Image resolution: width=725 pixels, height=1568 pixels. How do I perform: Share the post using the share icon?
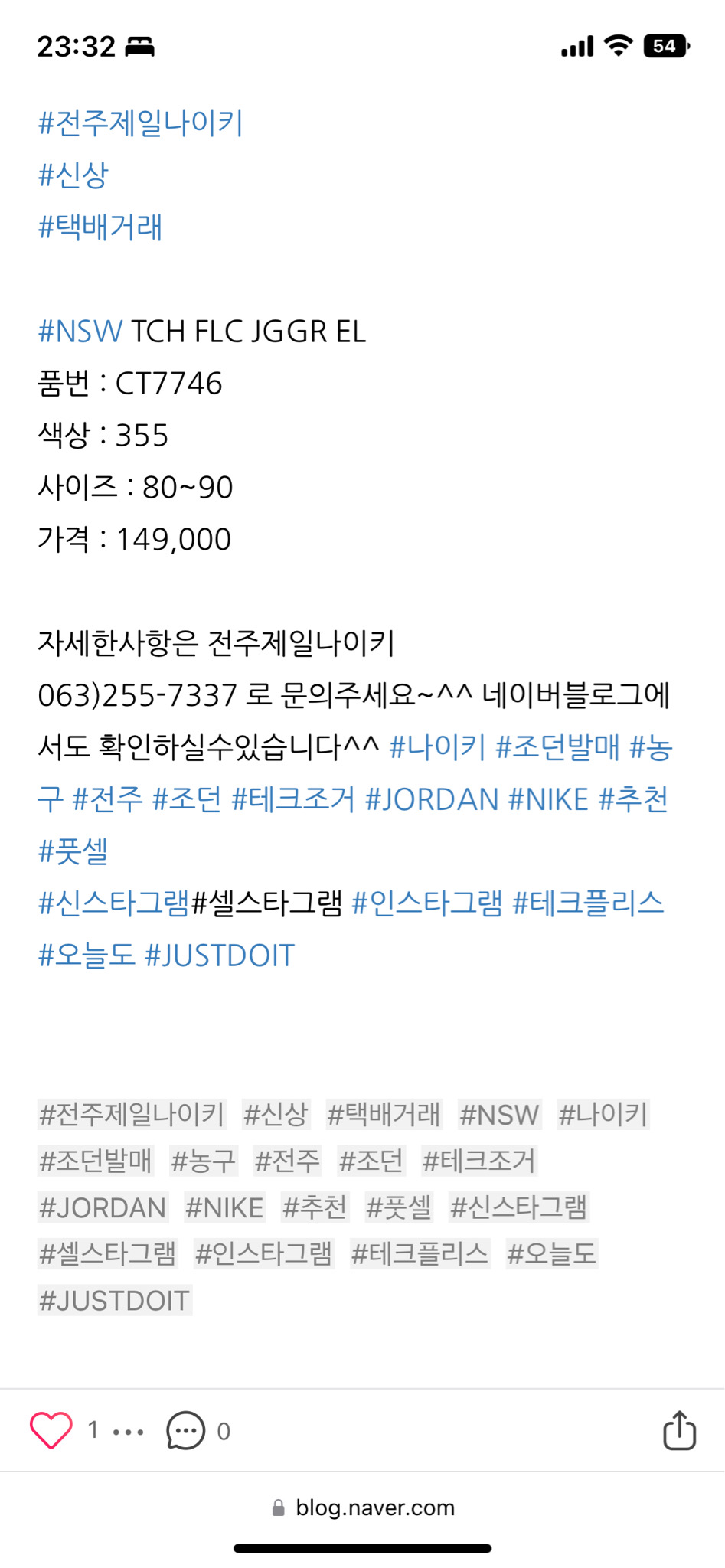[x=678, y=1429]
